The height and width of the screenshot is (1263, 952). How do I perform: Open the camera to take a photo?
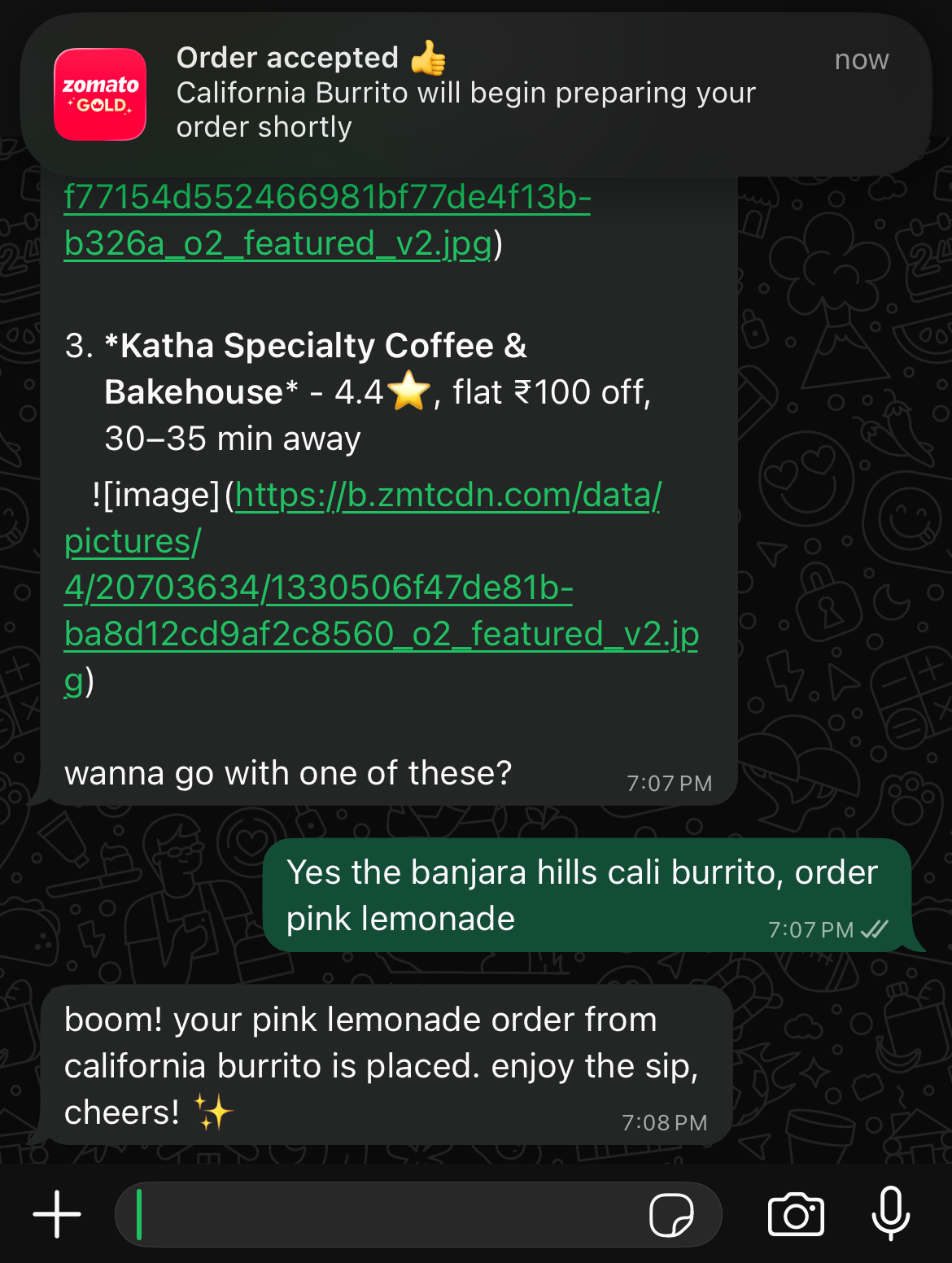(796, 1214)
